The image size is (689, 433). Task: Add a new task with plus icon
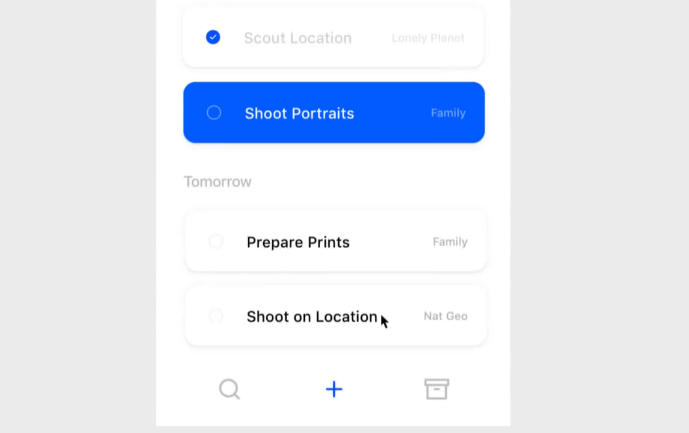(x=334, y=389)
